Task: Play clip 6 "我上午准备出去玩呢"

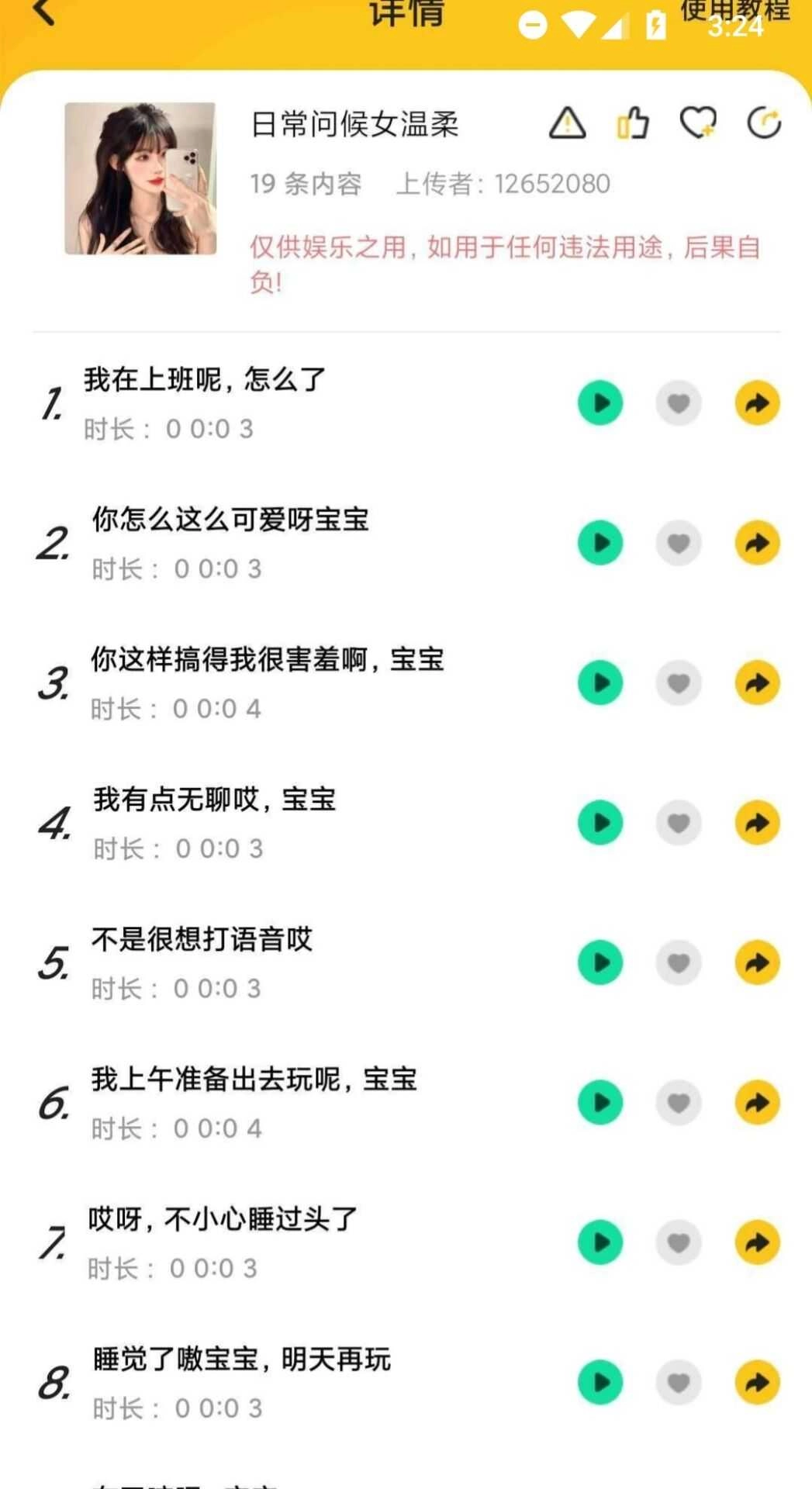Action: (599, 1101)
